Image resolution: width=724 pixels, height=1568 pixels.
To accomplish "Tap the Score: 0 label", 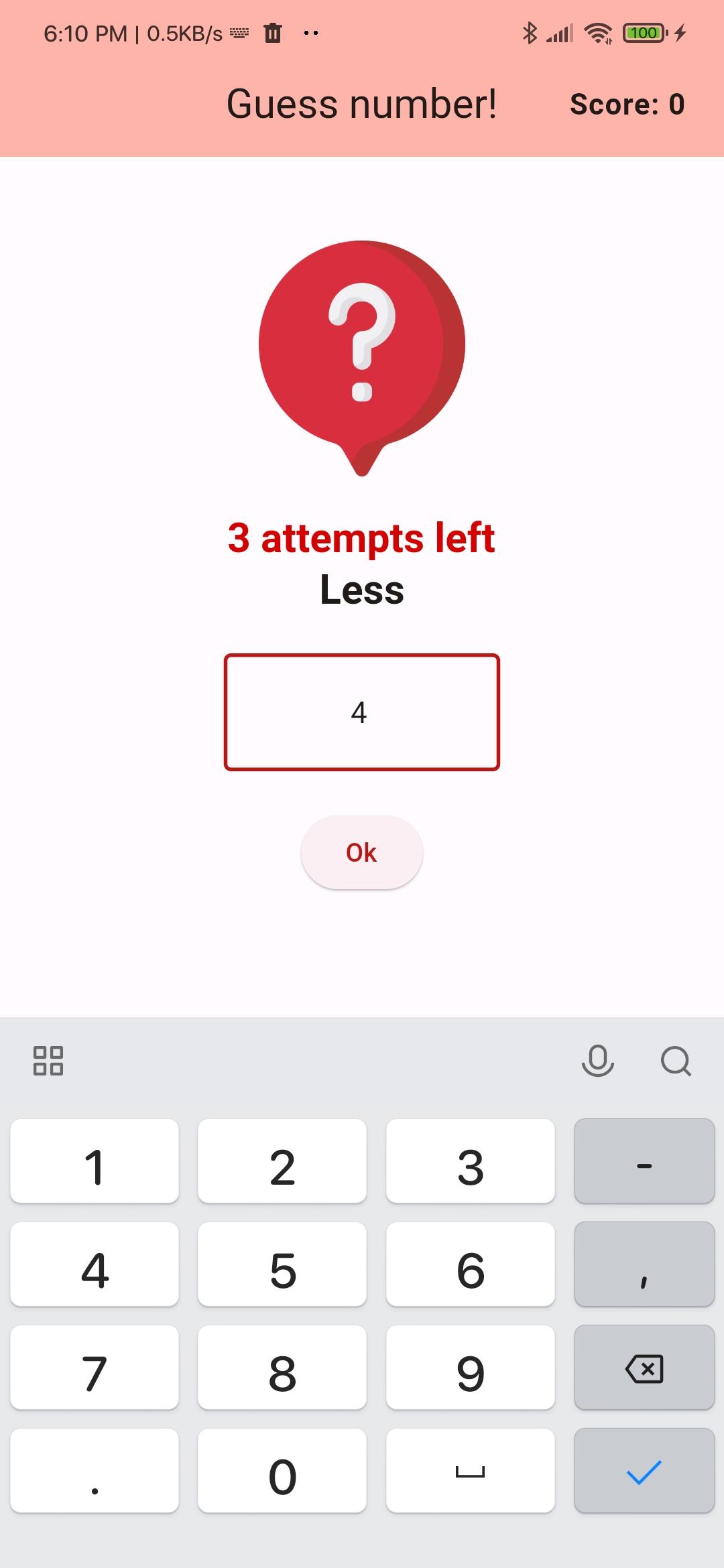I will [627, 104].
